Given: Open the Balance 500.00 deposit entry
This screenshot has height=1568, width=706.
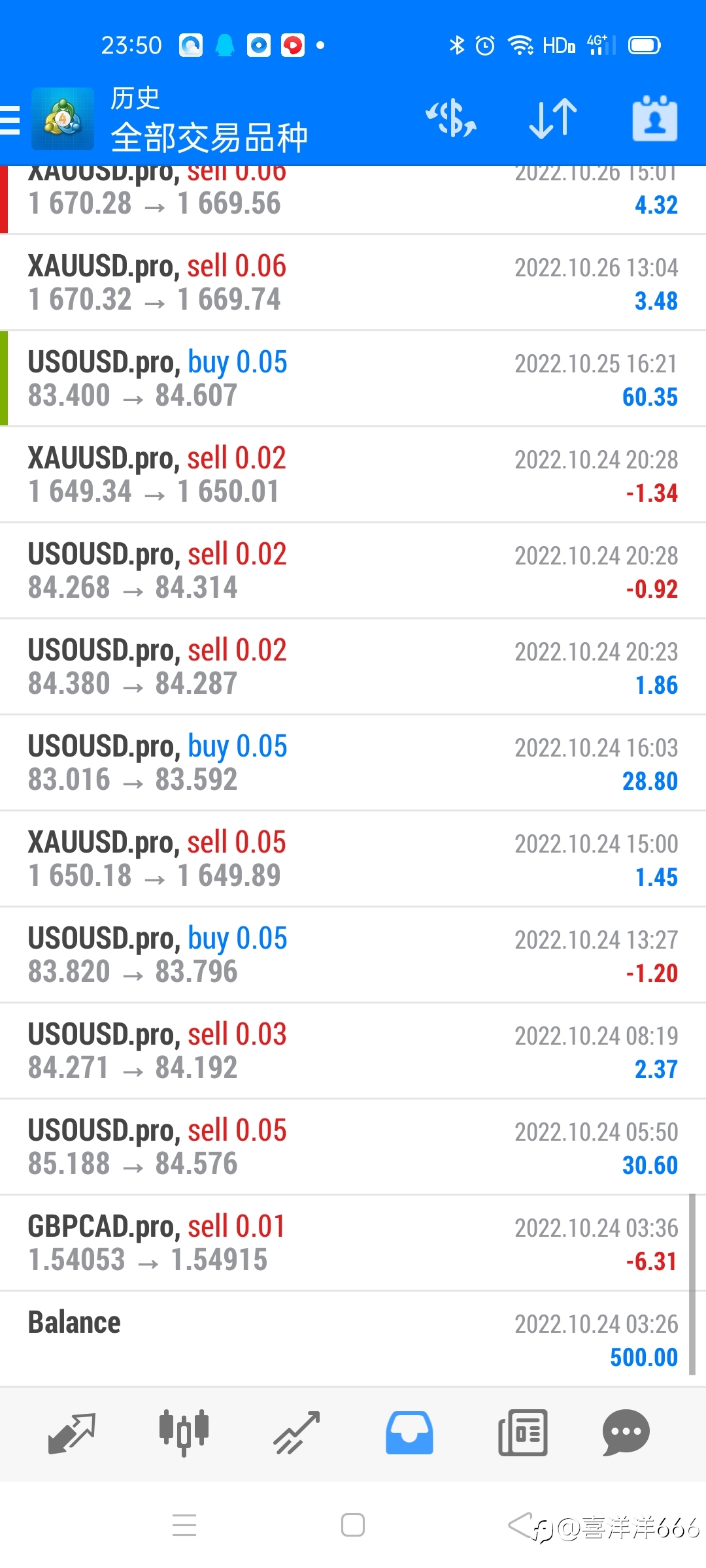Looking at the screenshot, I should coord(353,1339).
